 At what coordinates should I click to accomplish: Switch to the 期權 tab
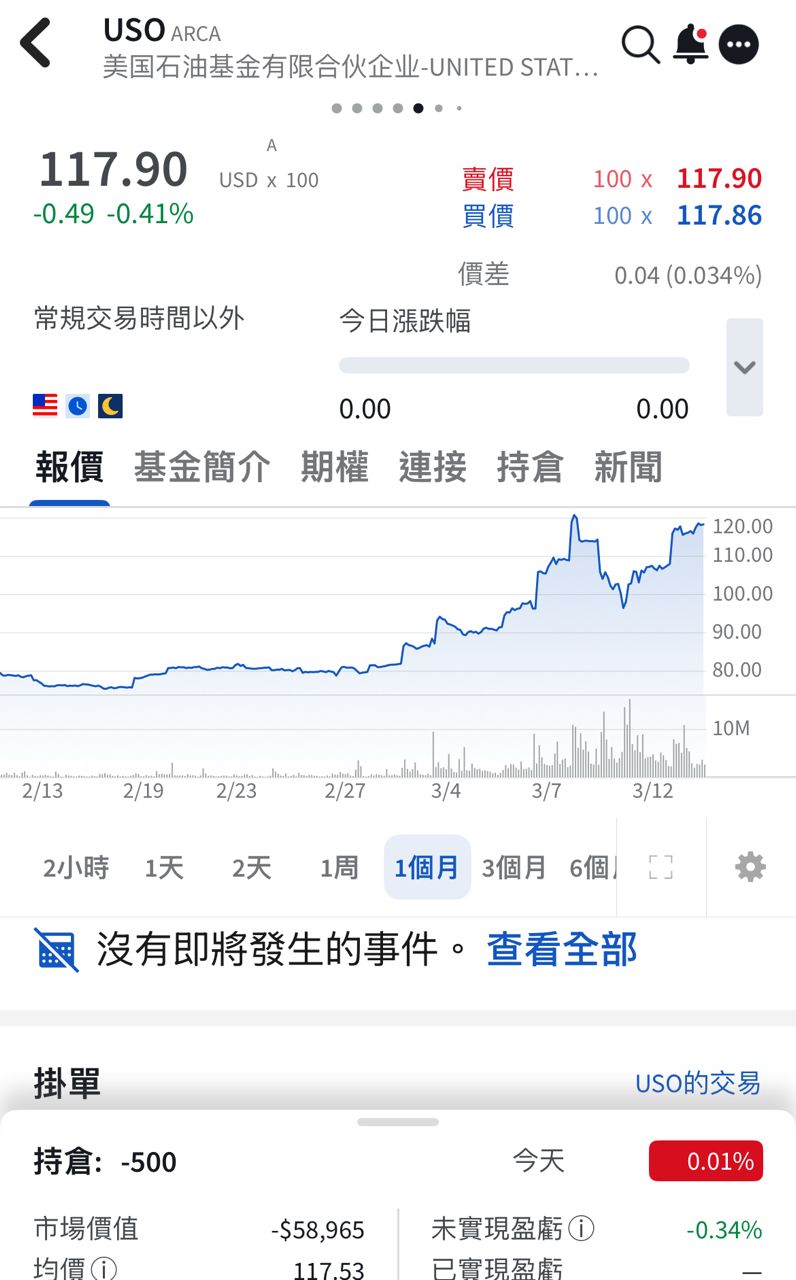334,467
